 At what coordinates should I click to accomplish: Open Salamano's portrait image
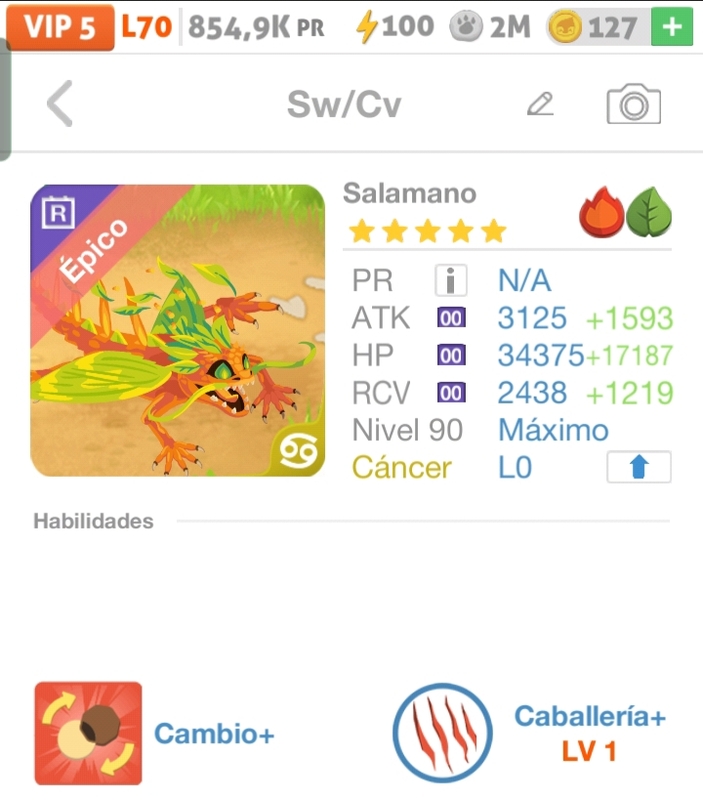click(x=178, y=331)
